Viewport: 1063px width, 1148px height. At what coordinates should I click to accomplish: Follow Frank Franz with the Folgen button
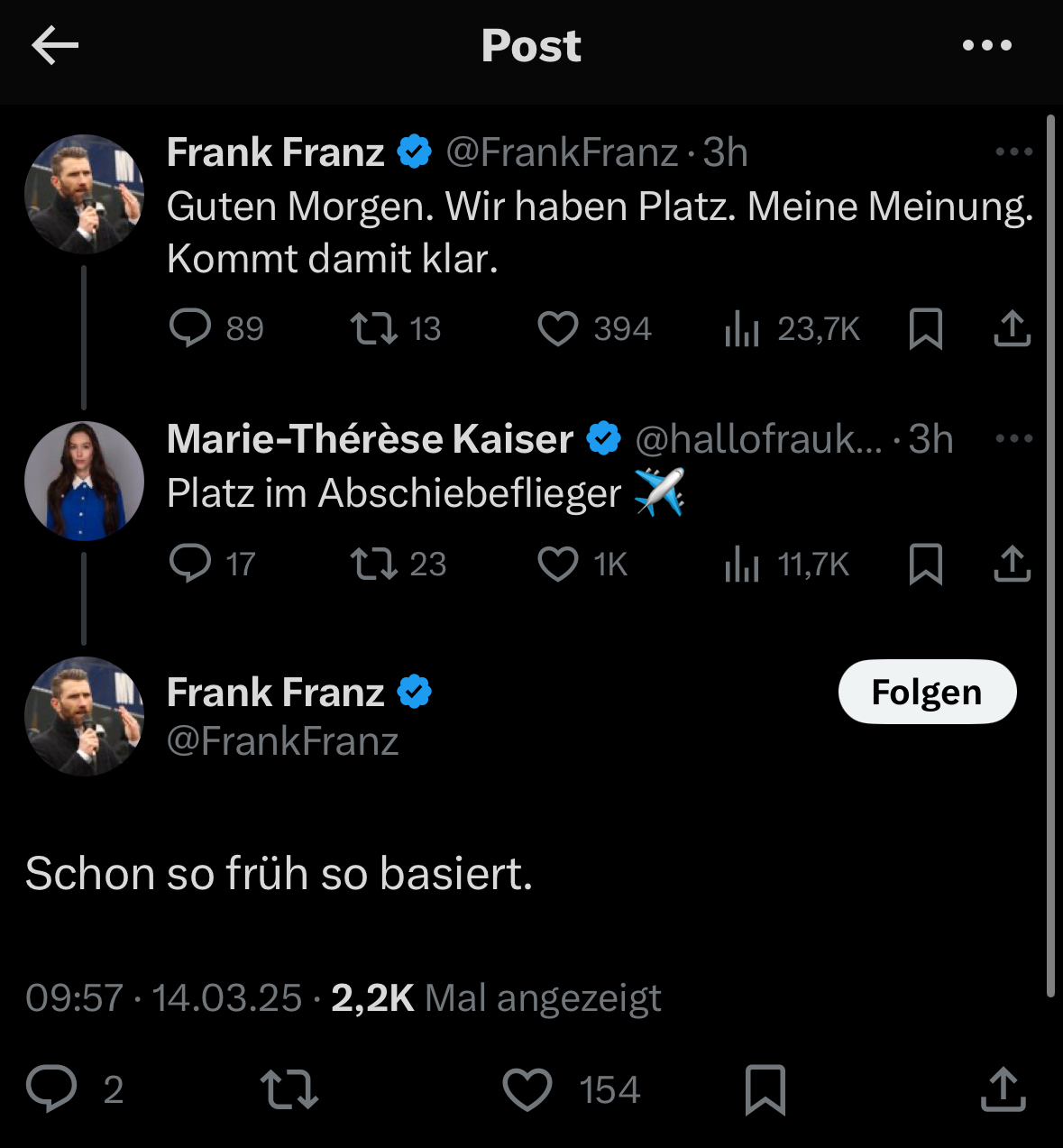point(927,692)
